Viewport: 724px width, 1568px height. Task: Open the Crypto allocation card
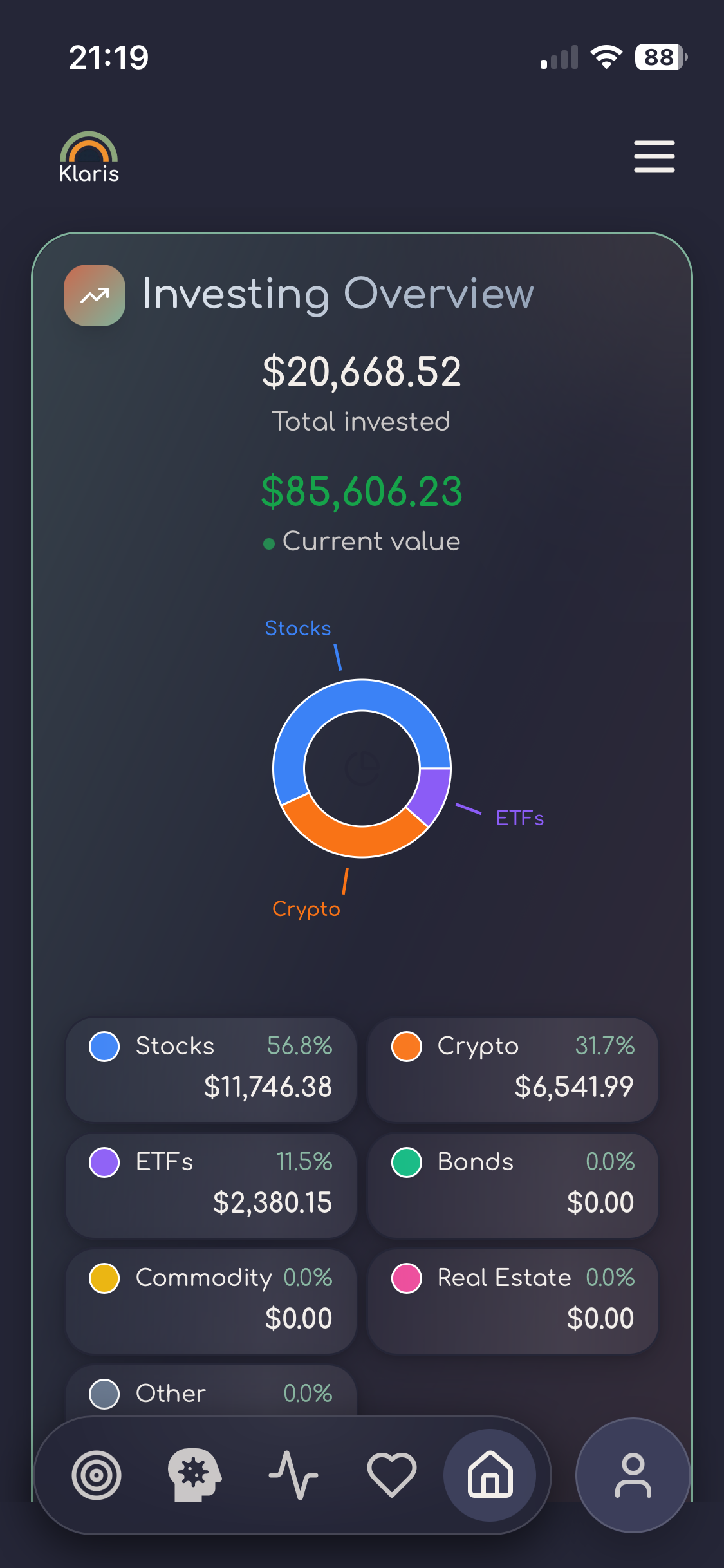pyautogui.click(x=512, y=1069)
